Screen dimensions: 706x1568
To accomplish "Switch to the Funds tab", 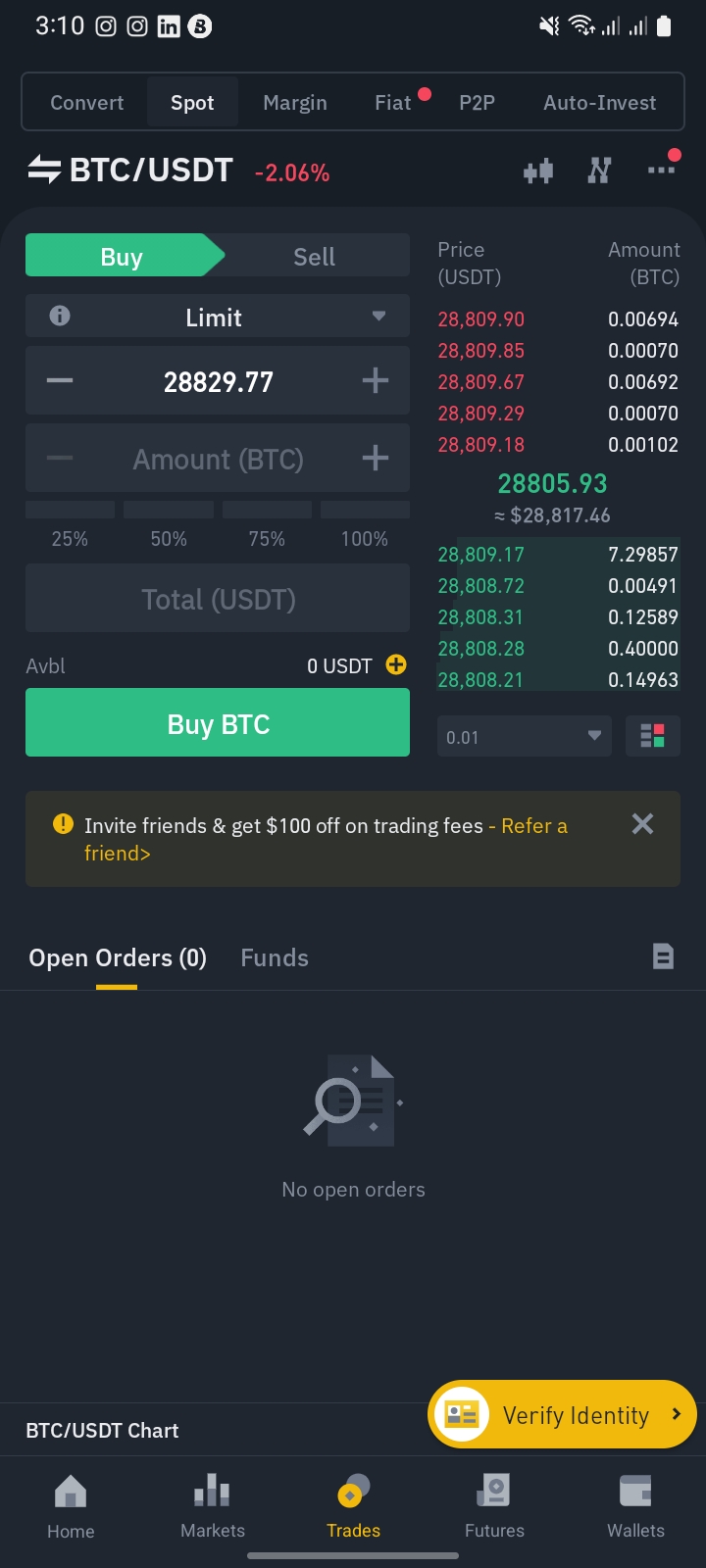I will (275, 957).
